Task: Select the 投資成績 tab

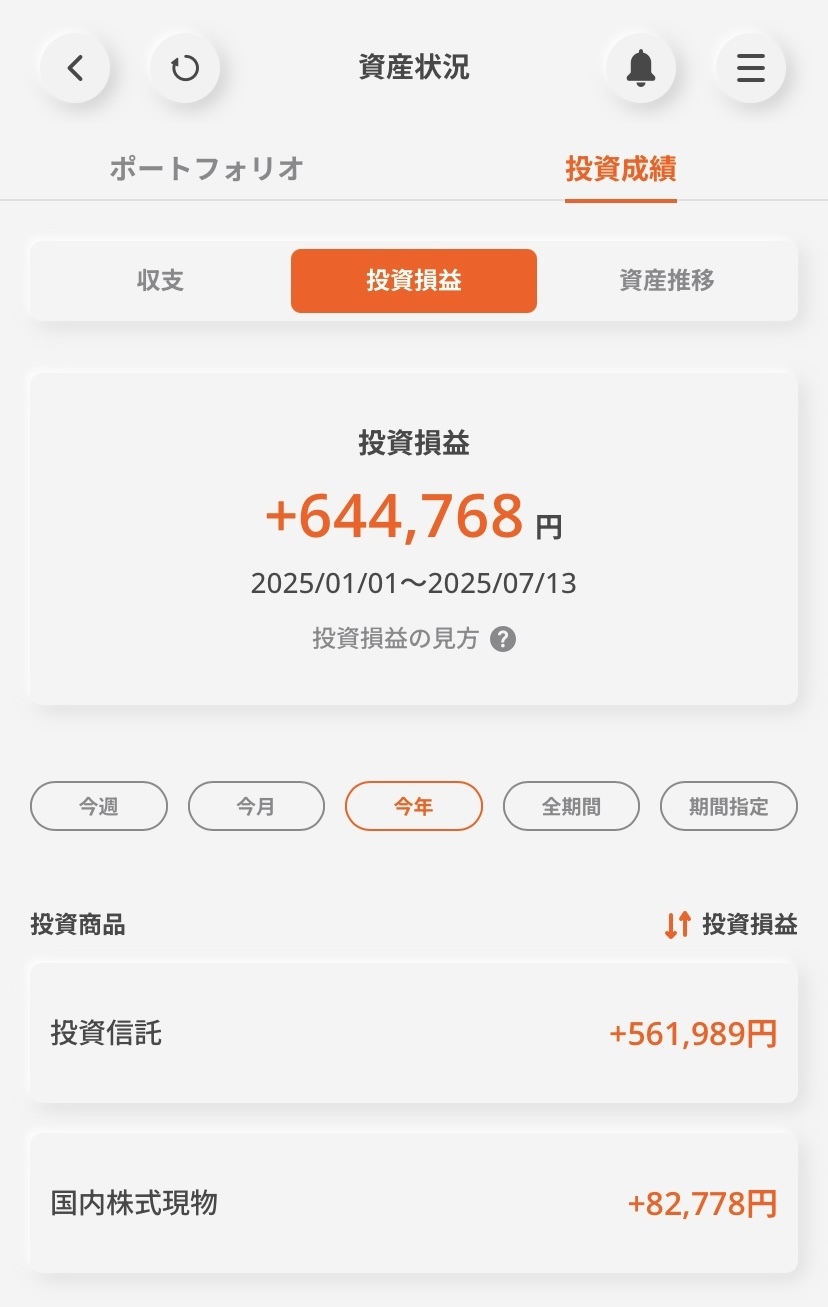Action: (x=620, y=169)
